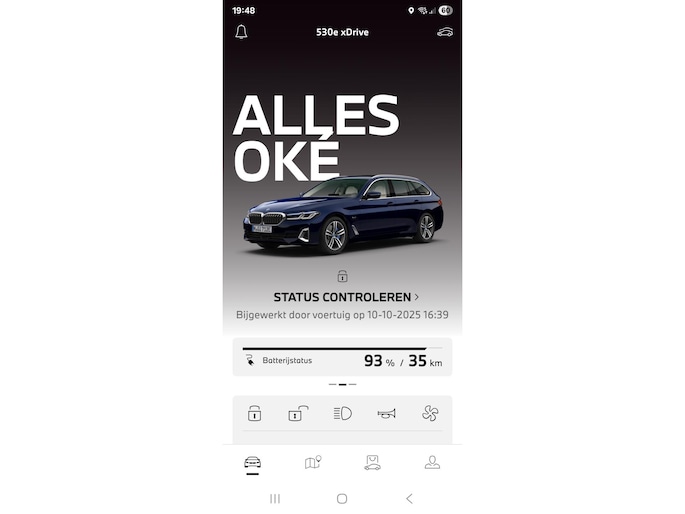This screenshot has width=685, height=514.
Task: Open the Batterijstatus card
Action: (x=342, y=360)
